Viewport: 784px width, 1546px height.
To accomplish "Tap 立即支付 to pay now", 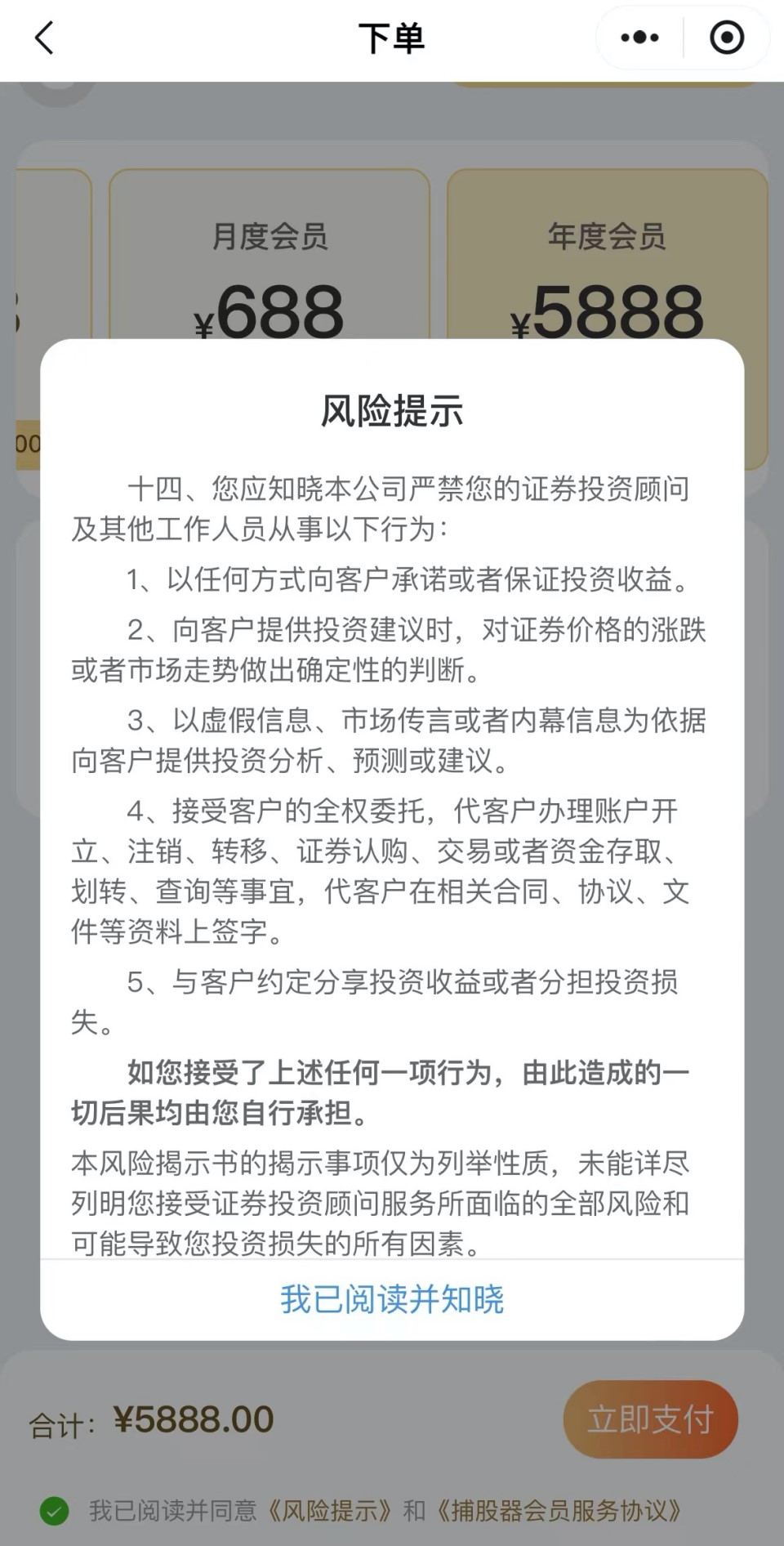I will point(650,1419).
